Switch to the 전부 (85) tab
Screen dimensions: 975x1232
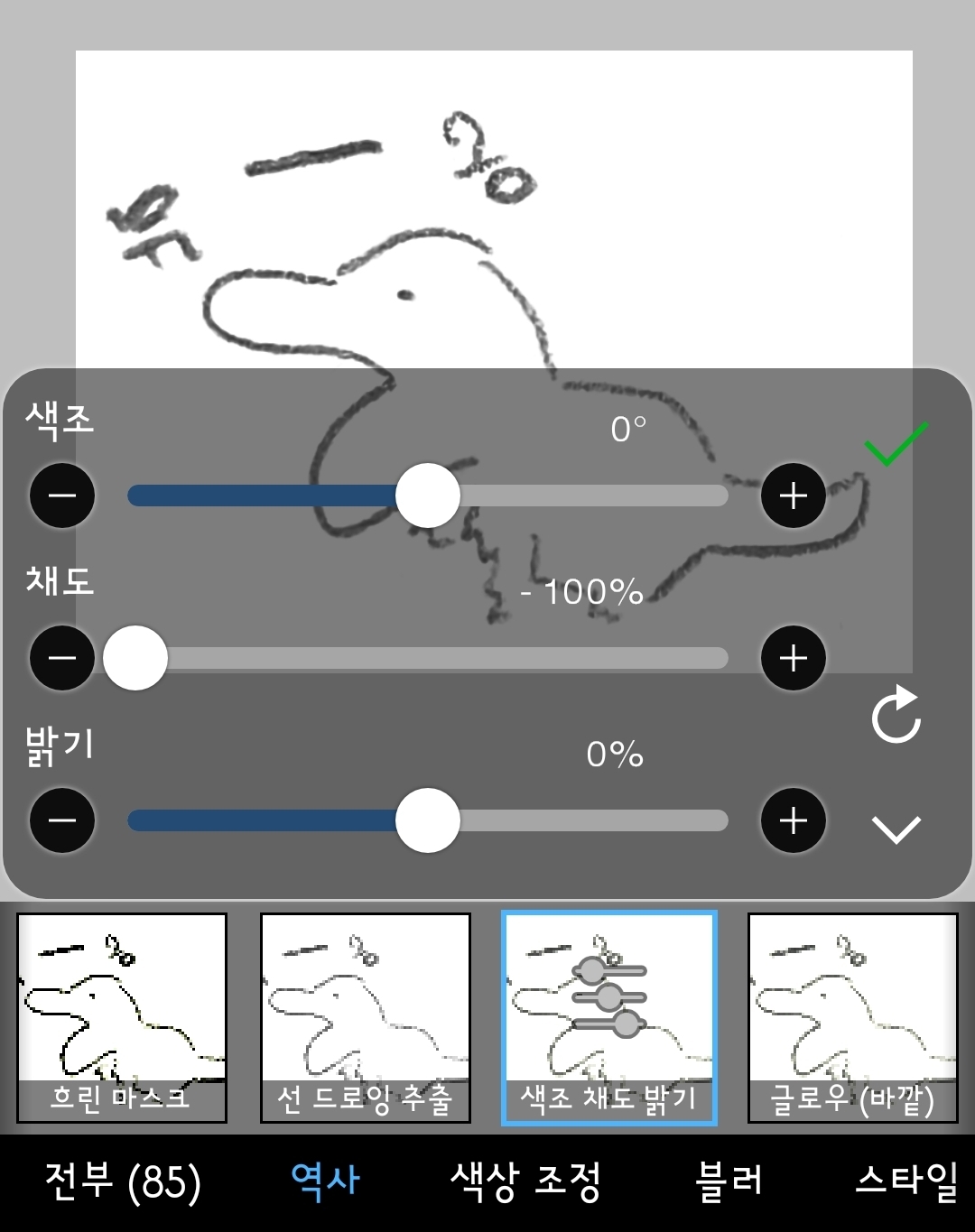coord(123,1181)
